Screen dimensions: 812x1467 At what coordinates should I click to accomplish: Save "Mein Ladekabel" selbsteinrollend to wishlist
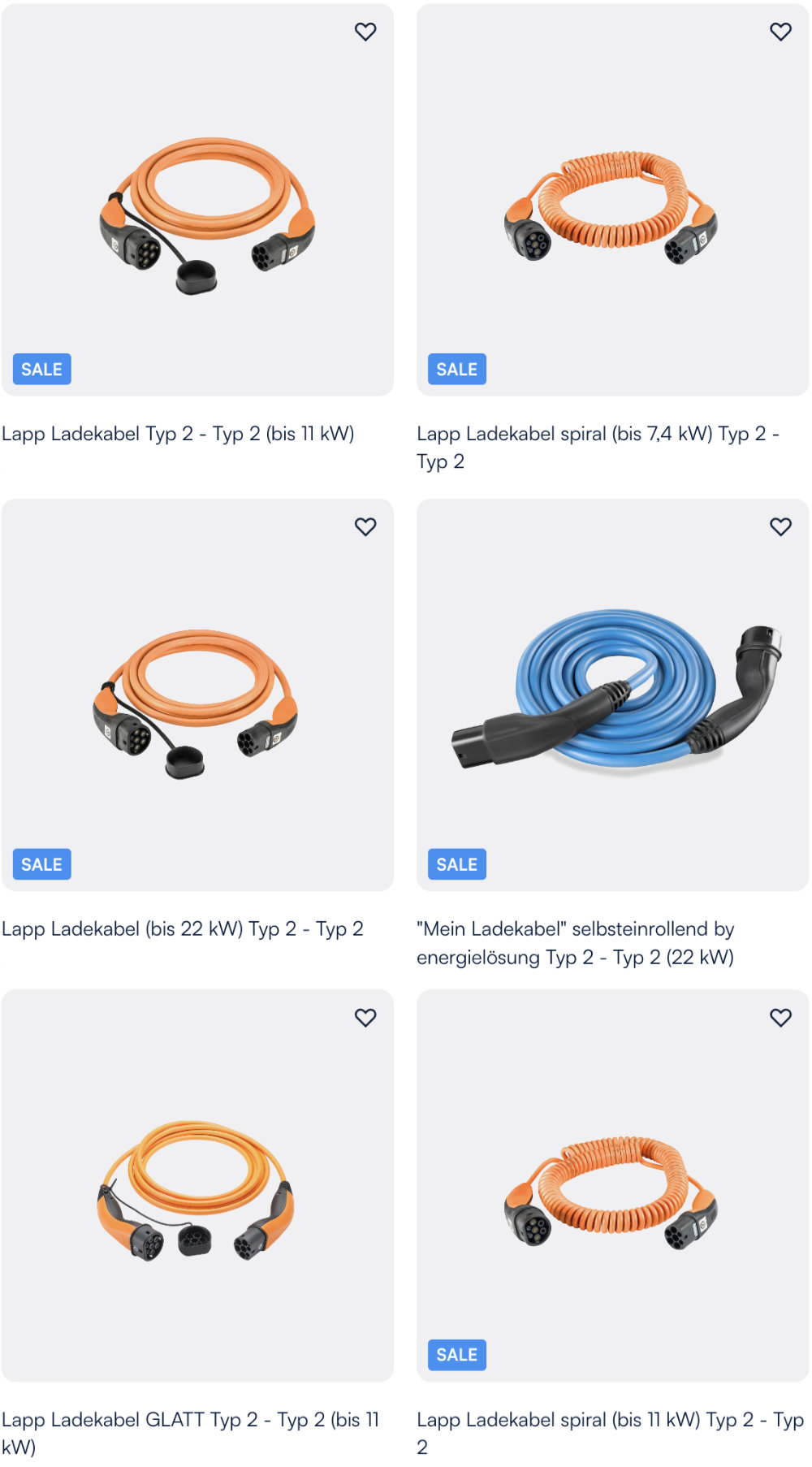pyautogui.click(x=780, y=526)
